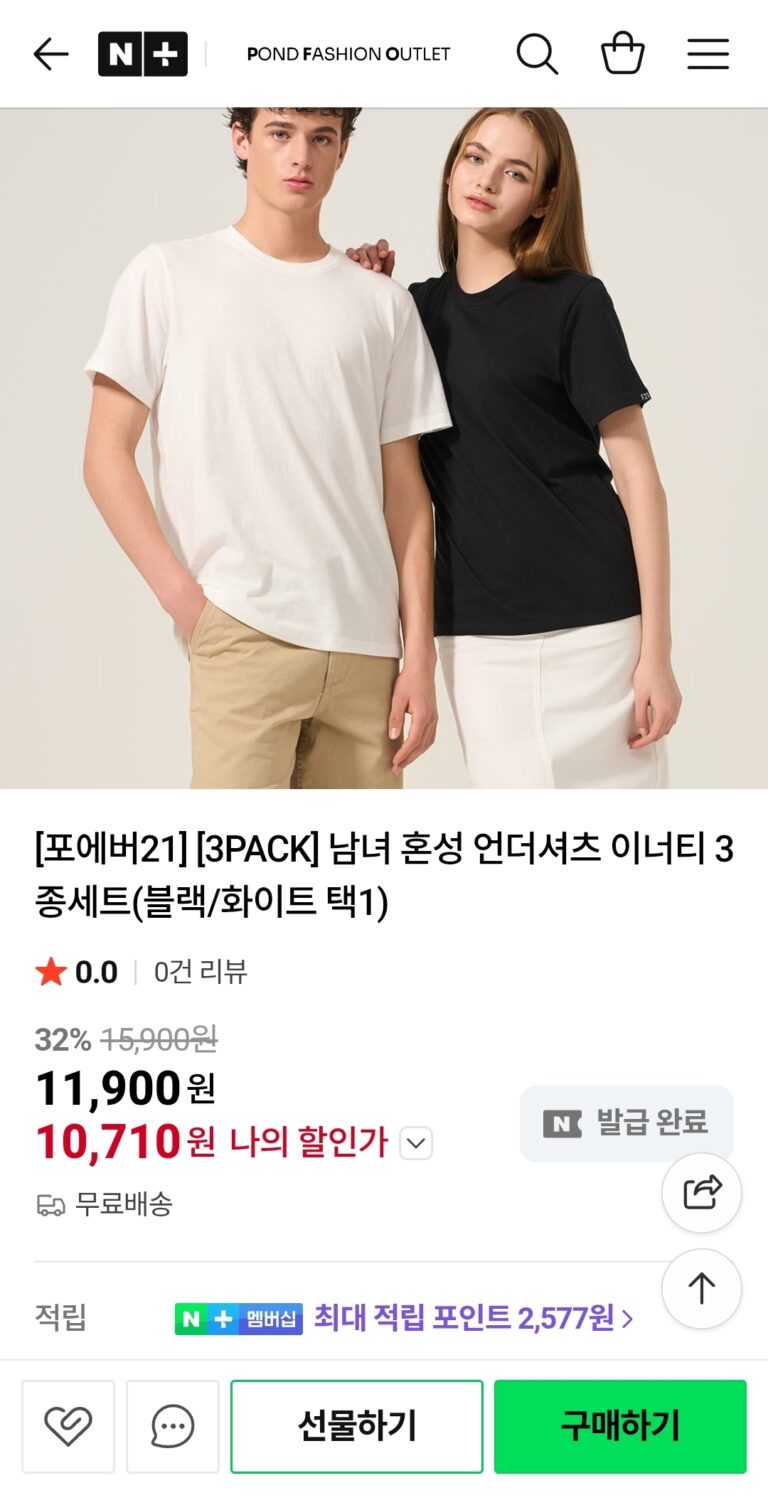Expand 나의 할인가 discount details
Image resolution: width=768 pixels, height=1505 pixels.
[x=416, y=1143]
